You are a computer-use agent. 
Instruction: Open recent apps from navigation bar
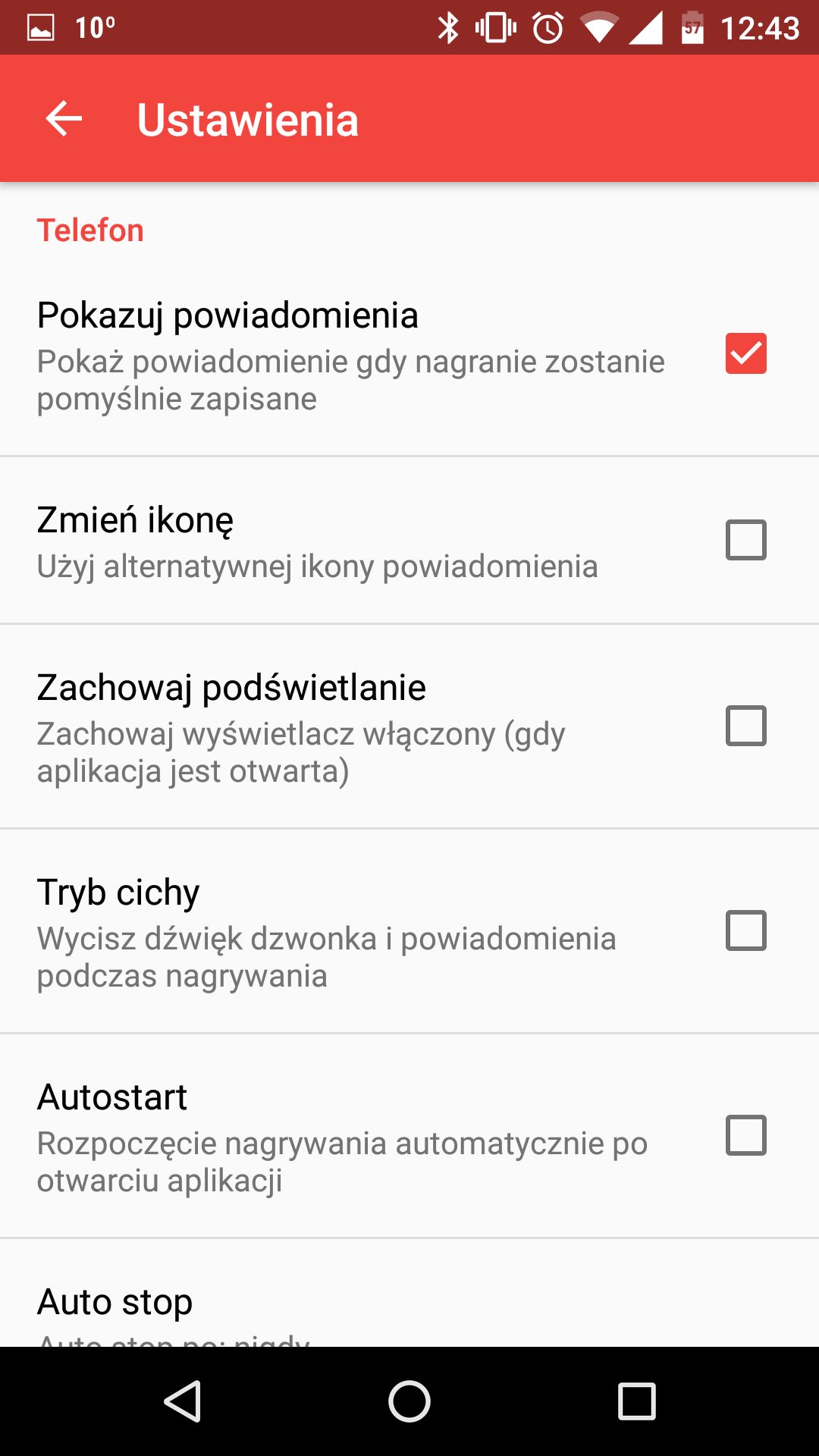[x=636, y=1401]
